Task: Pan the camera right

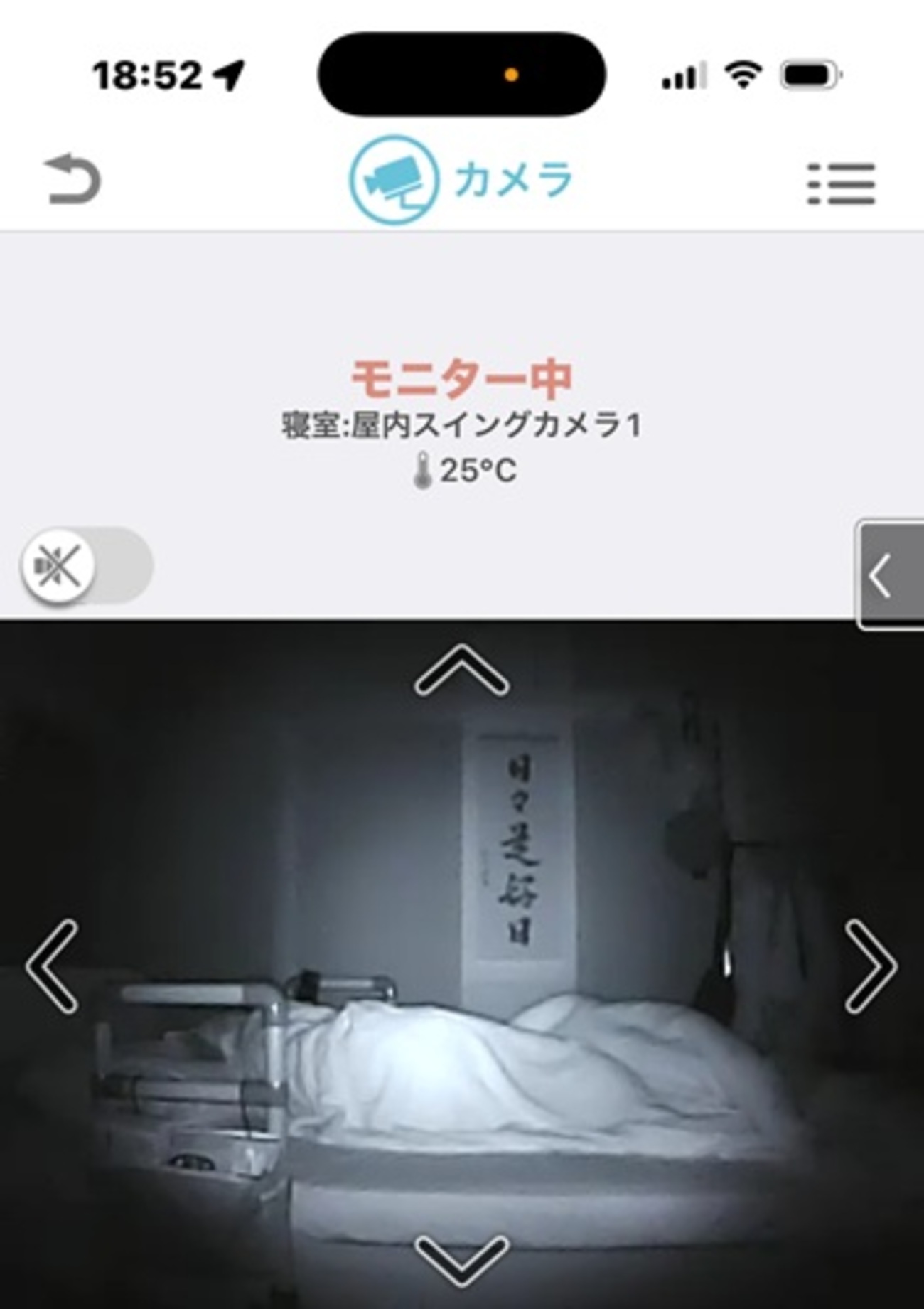Action: tap(871, 965)
